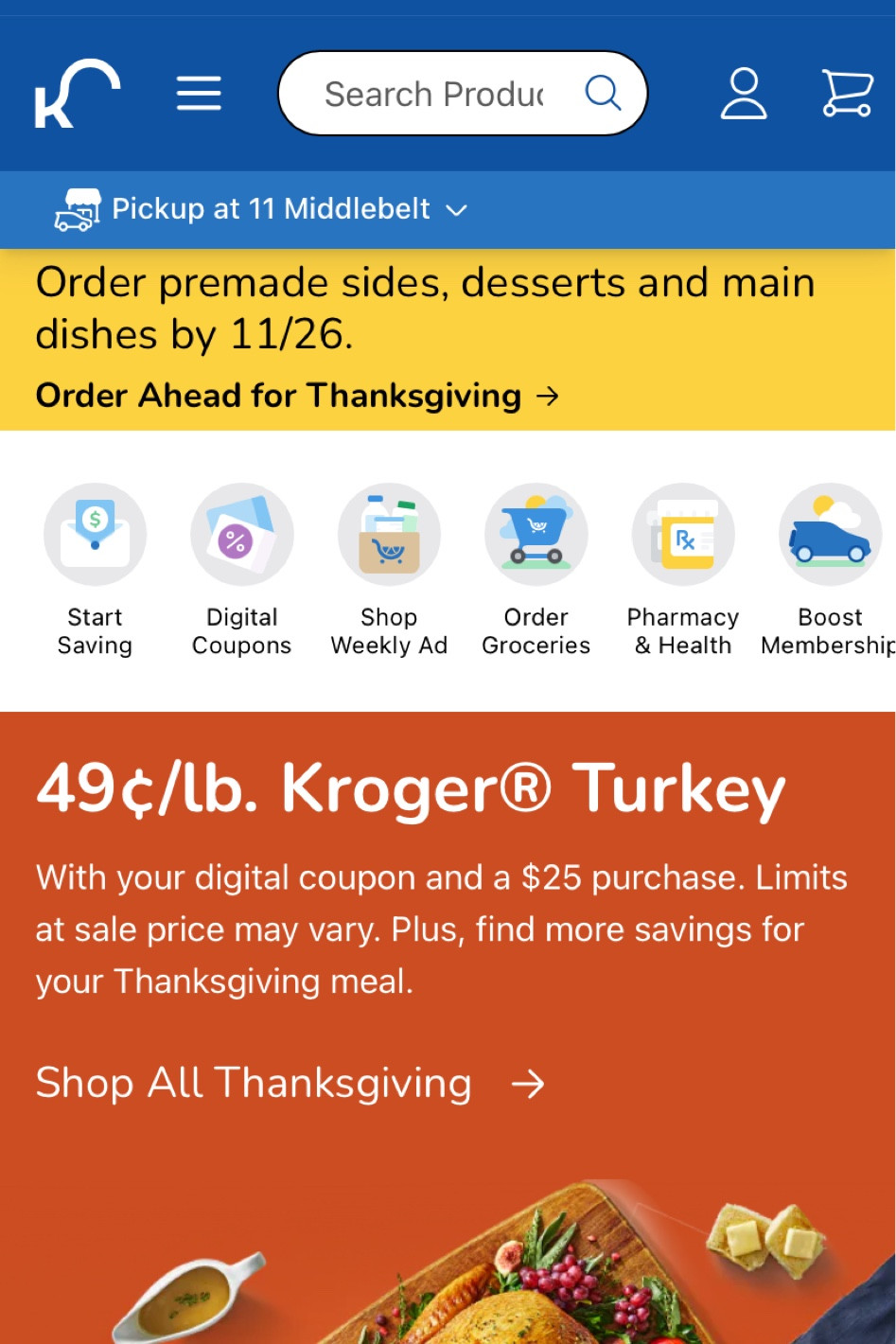896x1344 pixels.
Task: Open the account profile icon
Action: 744,94
